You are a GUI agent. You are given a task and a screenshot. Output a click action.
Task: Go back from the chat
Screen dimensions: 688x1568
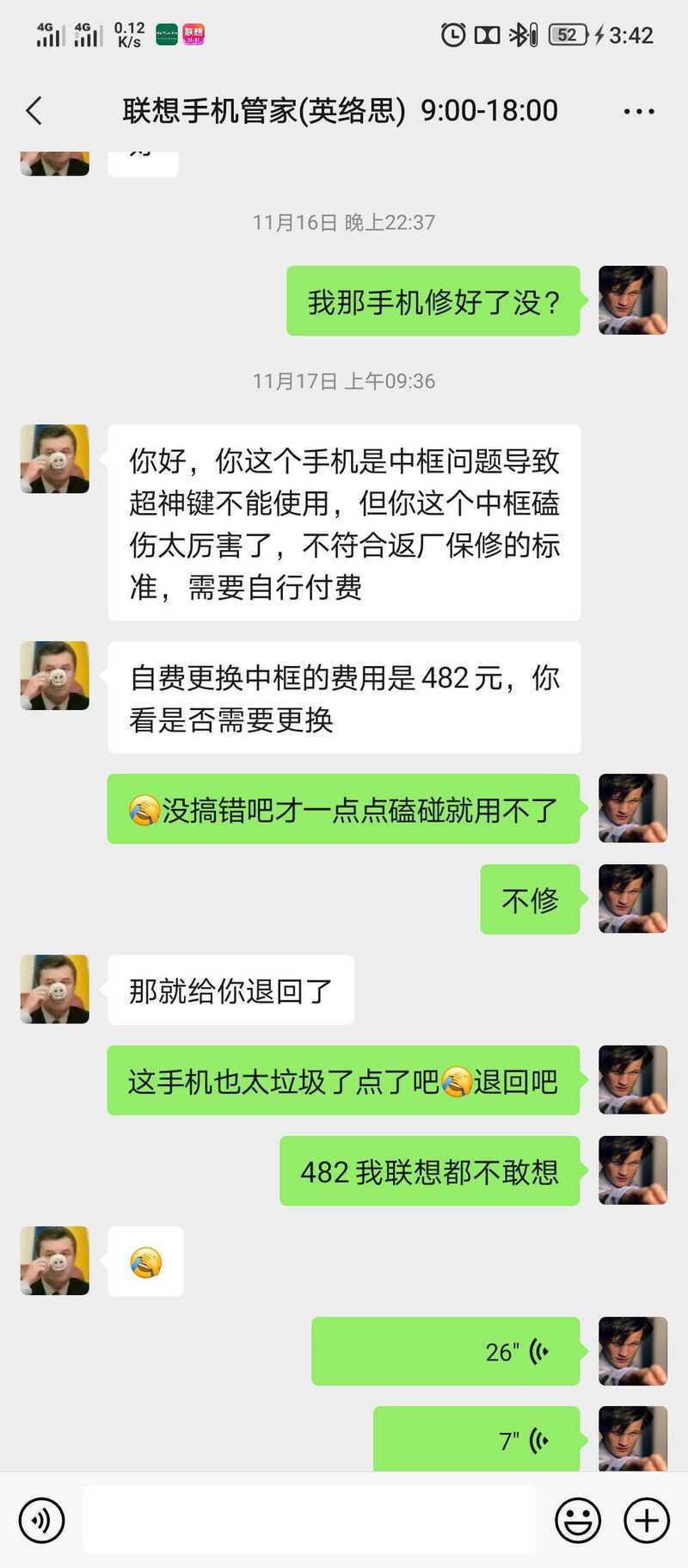[34, 111]
